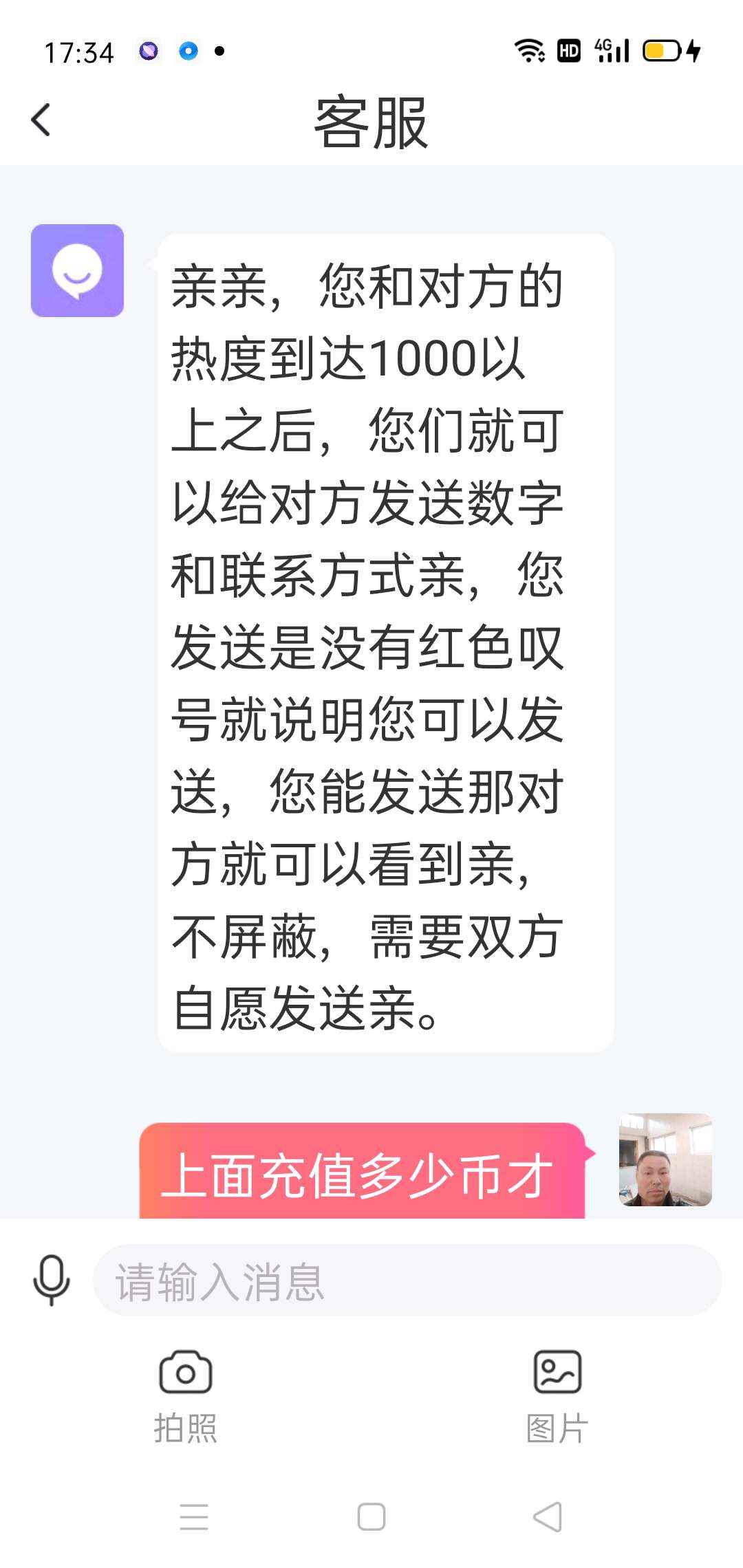Focus the 请输入消息 message field
The width and height of the screenshot is (743, 1568).
407,1280
